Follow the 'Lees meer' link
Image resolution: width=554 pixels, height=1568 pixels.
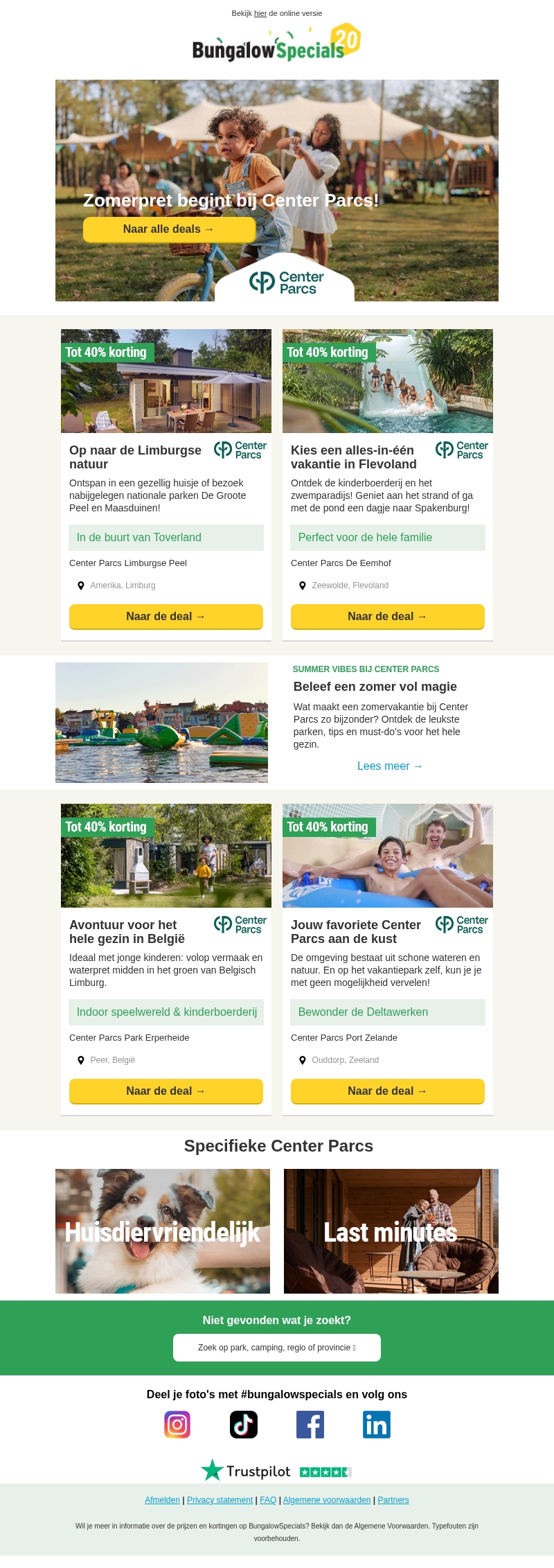389,766
